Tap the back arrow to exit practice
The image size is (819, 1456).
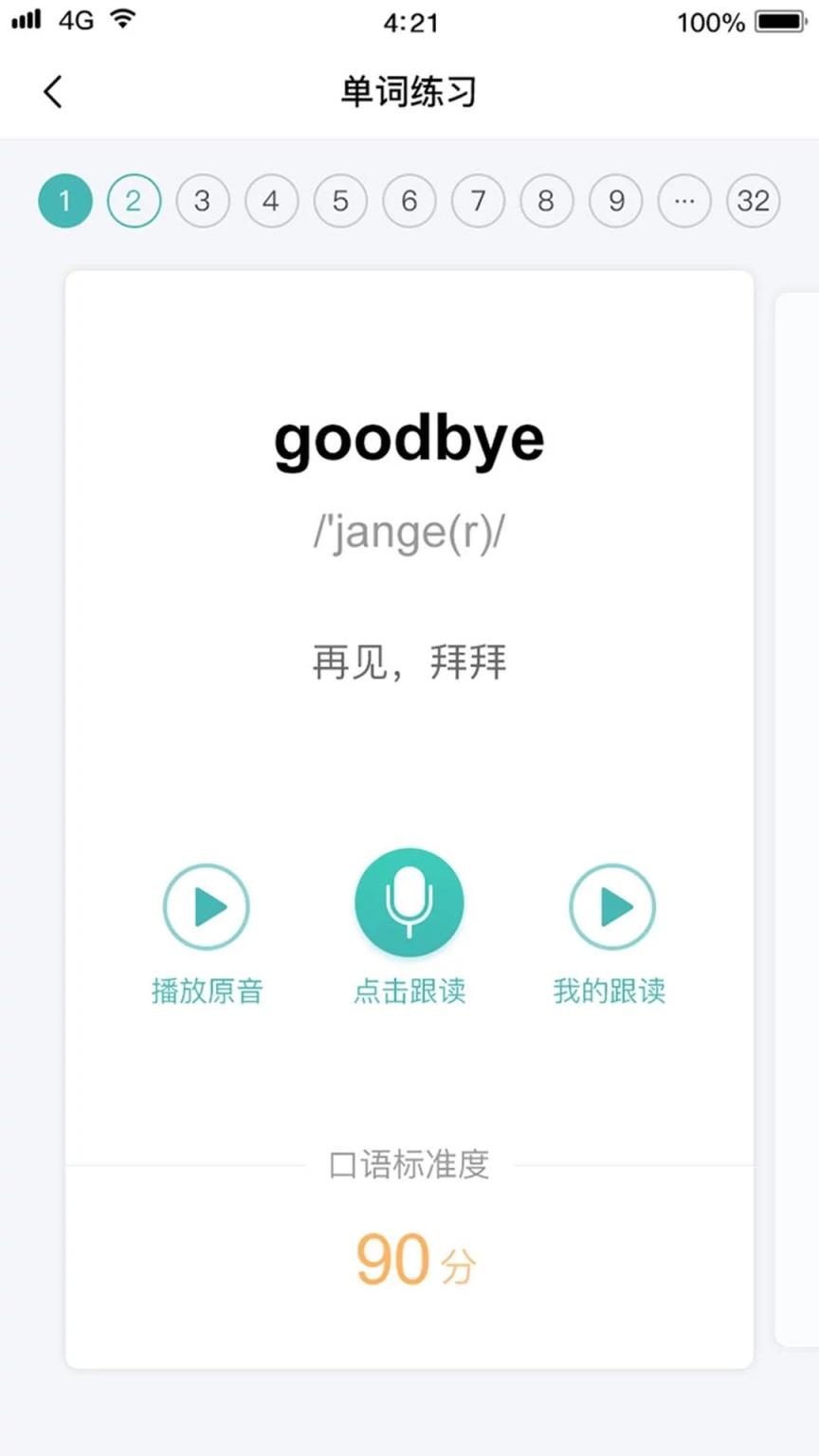pyautogui.click(x=52, y=92)
